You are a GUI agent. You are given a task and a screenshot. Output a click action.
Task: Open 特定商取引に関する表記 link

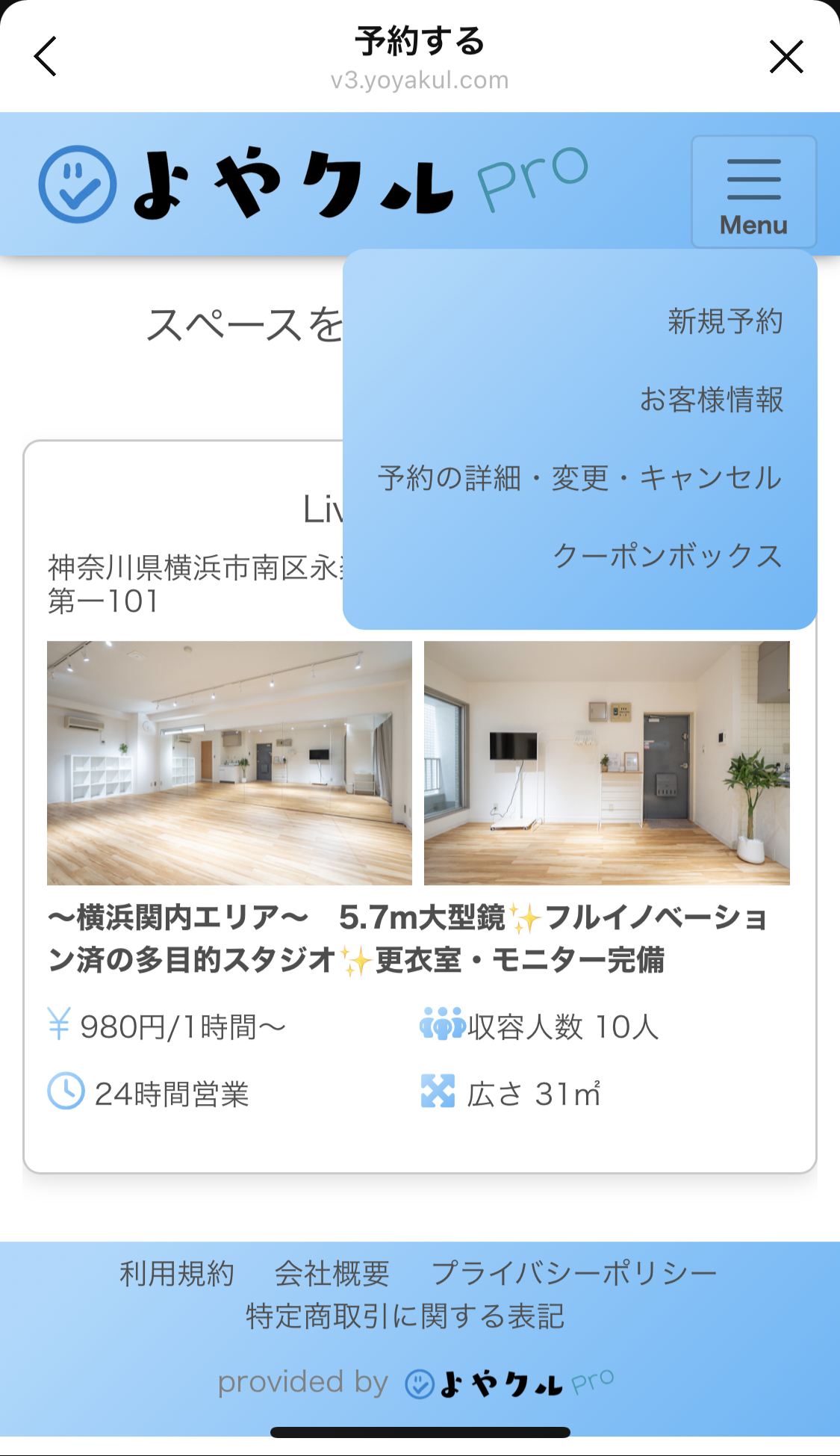[x=405, y=1316]
